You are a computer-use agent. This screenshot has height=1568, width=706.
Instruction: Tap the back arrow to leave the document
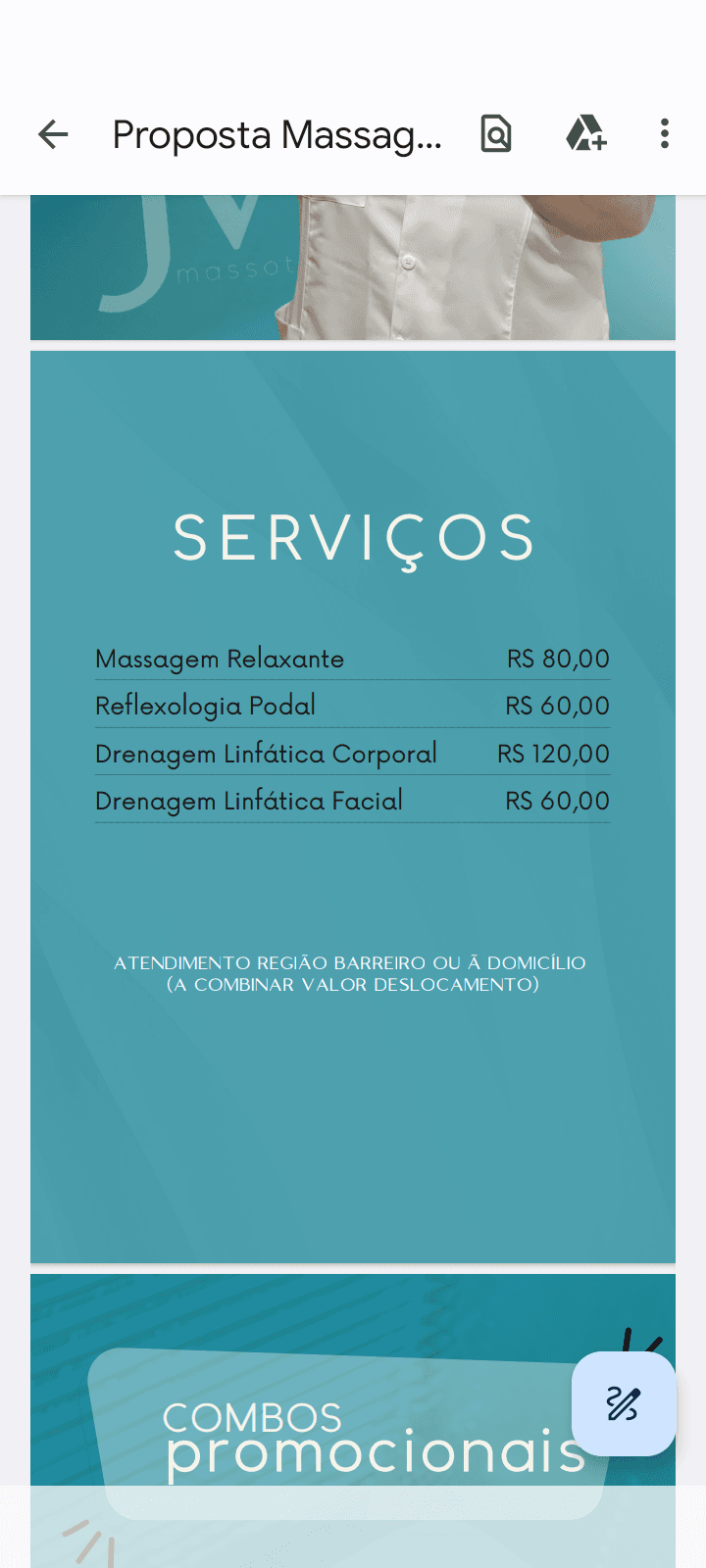(53, 134)
